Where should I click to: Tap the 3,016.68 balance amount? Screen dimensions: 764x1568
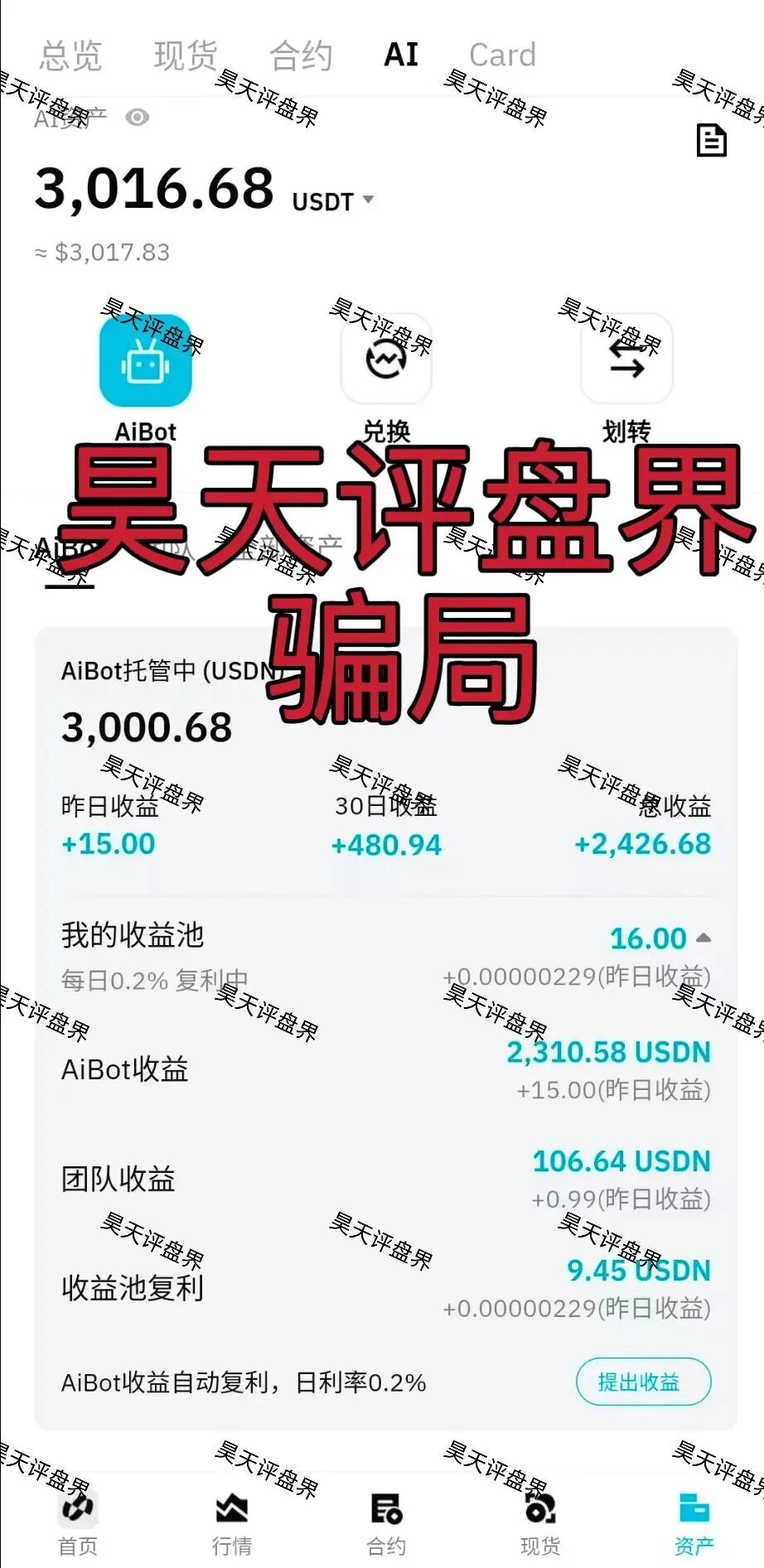coord(154,194)
